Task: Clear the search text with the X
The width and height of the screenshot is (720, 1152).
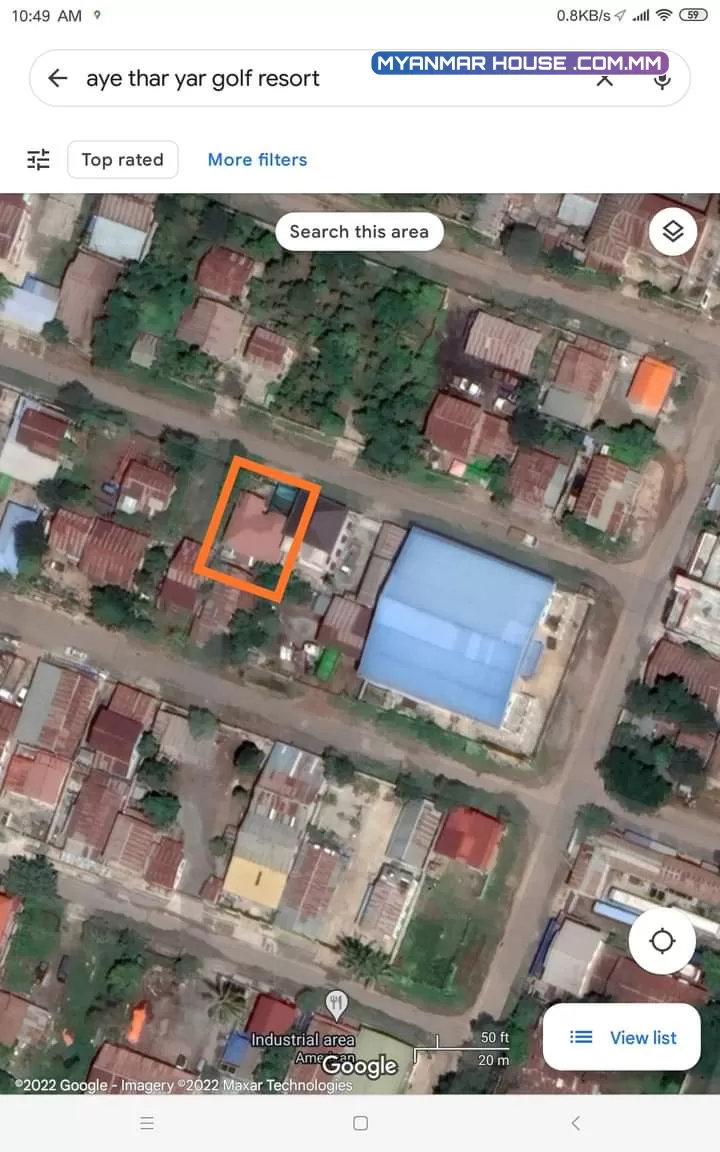Action: tap(604, 79)
